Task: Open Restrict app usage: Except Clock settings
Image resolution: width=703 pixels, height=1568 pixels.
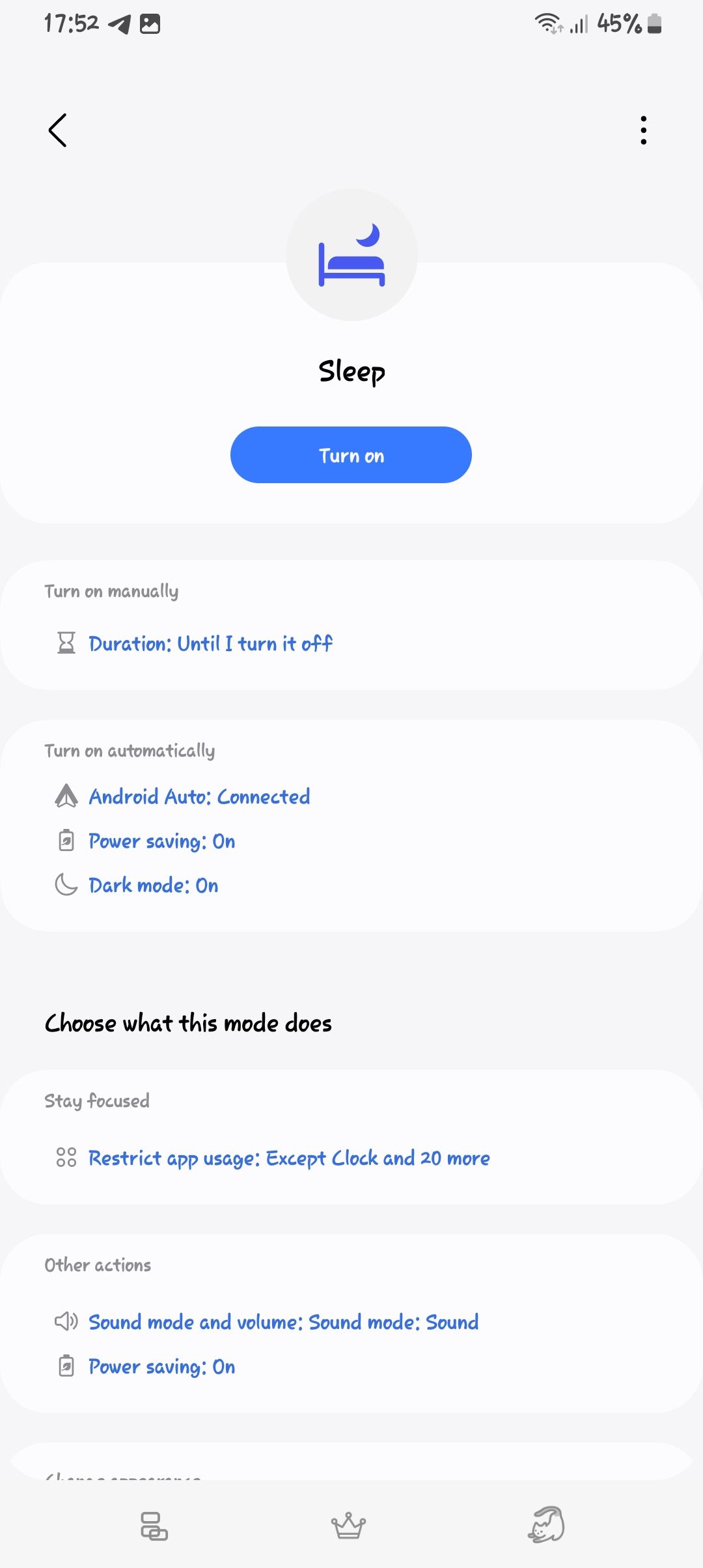Action: click(290, 1158)
